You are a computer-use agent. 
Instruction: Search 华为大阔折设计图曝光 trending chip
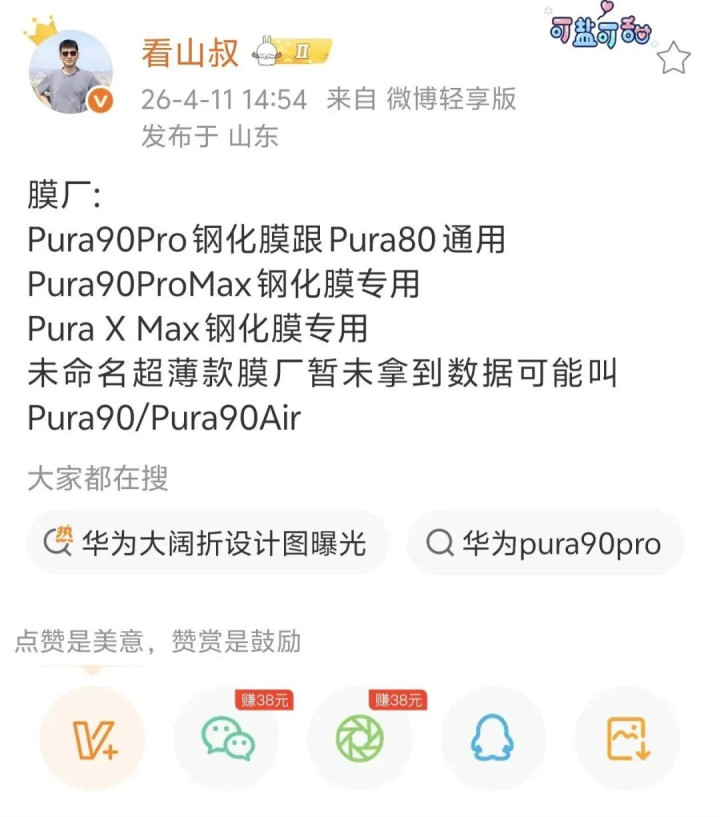207,543
